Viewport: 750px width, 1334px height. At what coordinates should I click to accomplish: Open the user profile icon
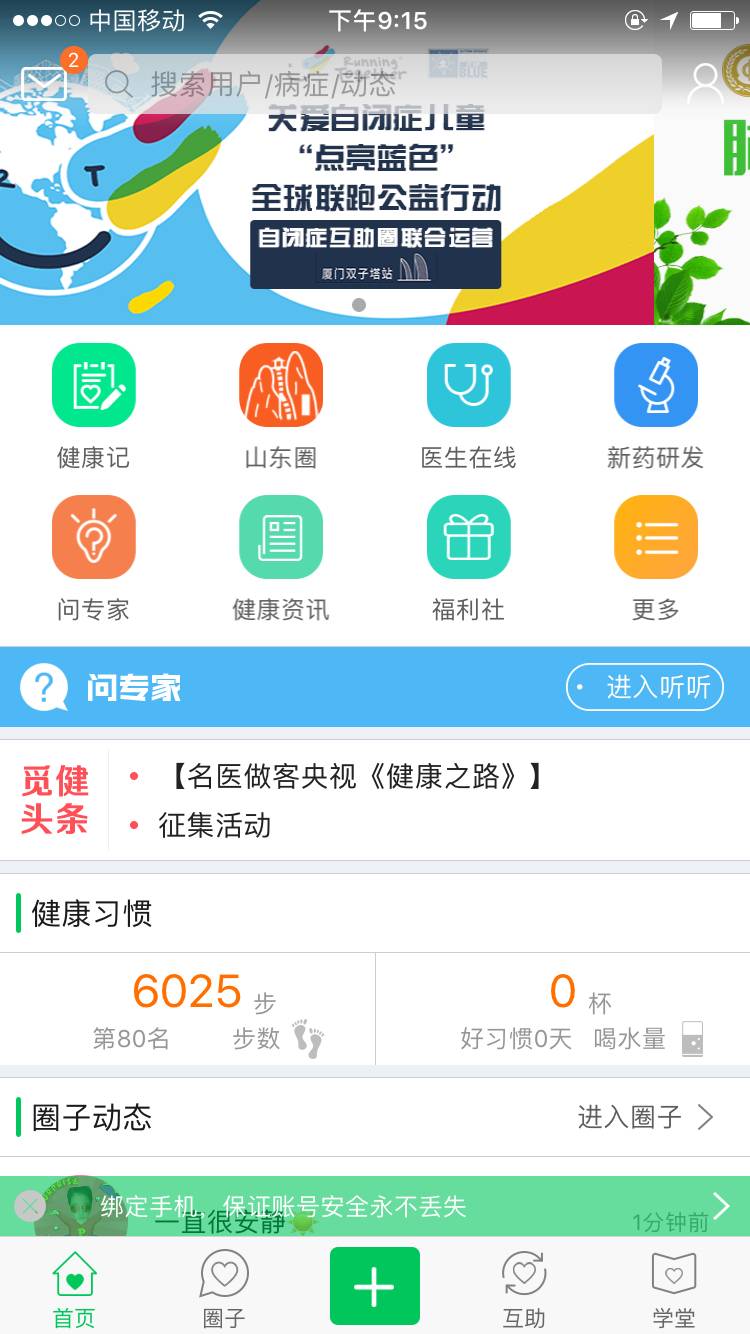[705, 84]
